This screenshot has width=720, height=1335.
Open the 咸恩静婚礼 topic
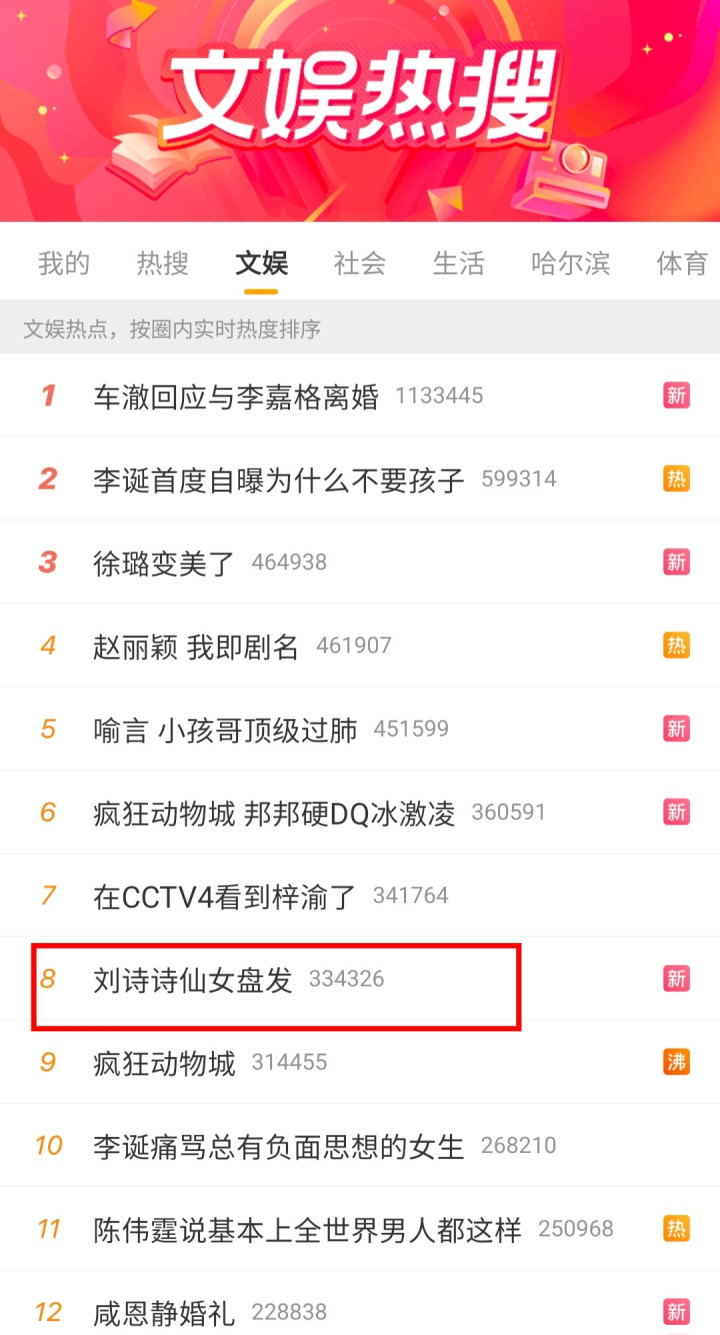(x=164, y=1312)
